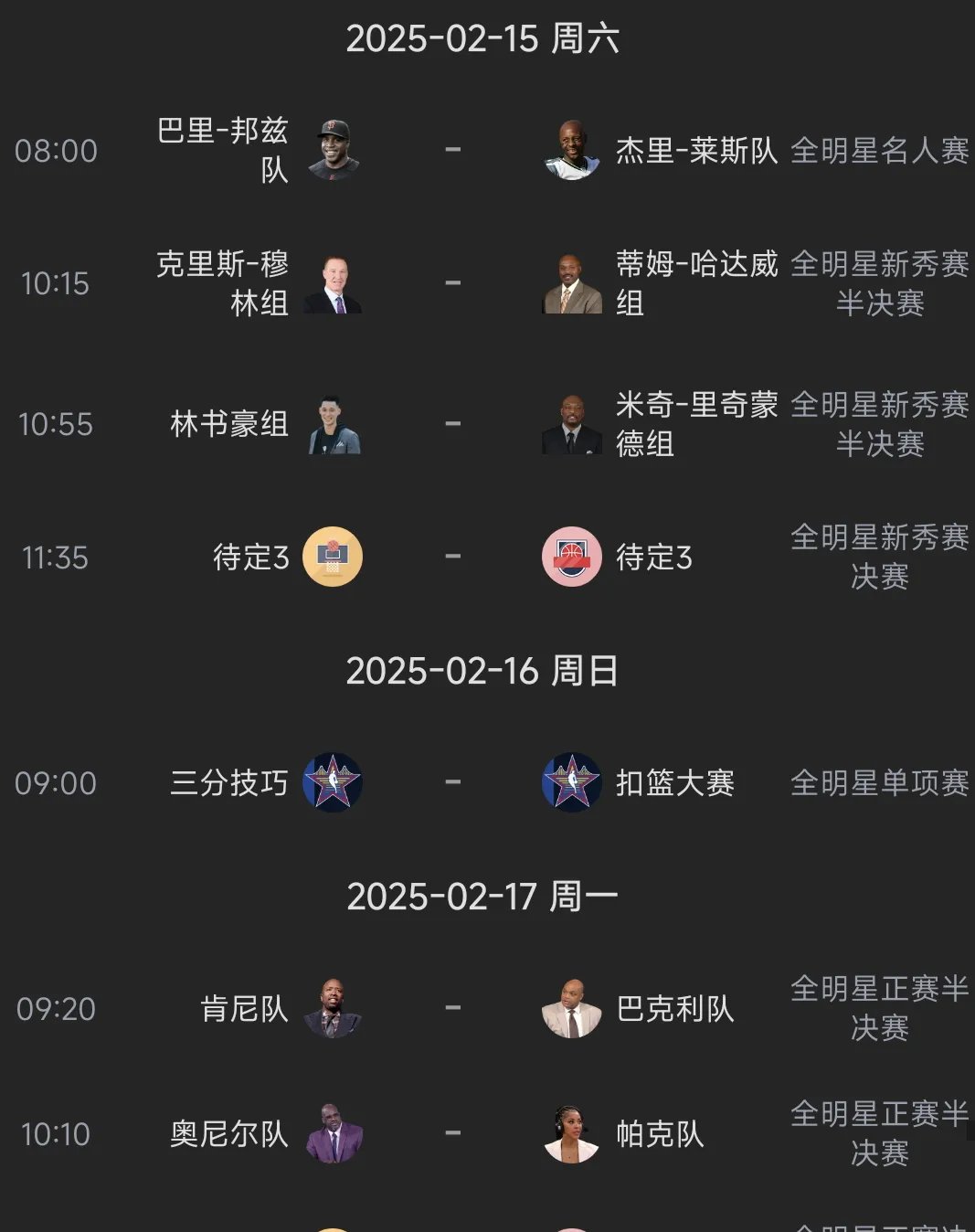
Task: Show the 肯尼队 vs 巴克利队 game details
Action: (x=453, y=1008)
